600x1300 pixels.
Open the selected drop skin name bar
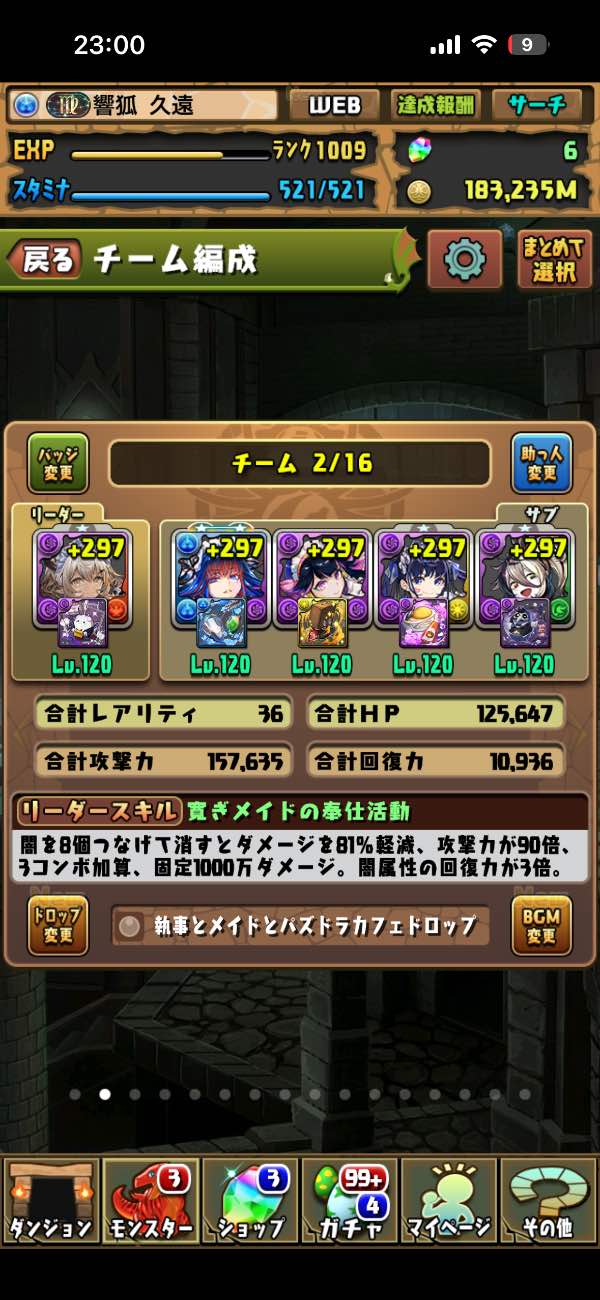[300, 926]
